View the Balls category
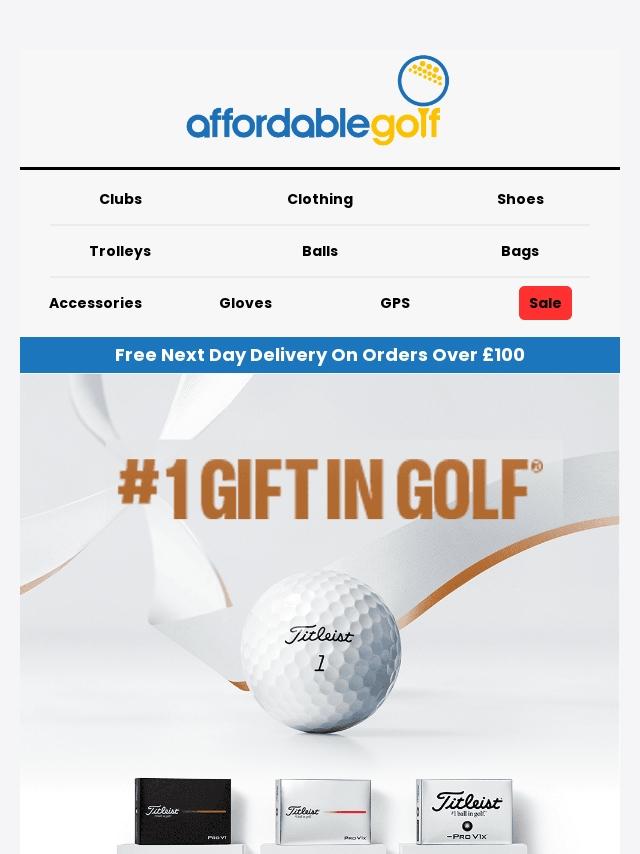The height and width of the screenshot is (854, 640). tap(320, 251)
